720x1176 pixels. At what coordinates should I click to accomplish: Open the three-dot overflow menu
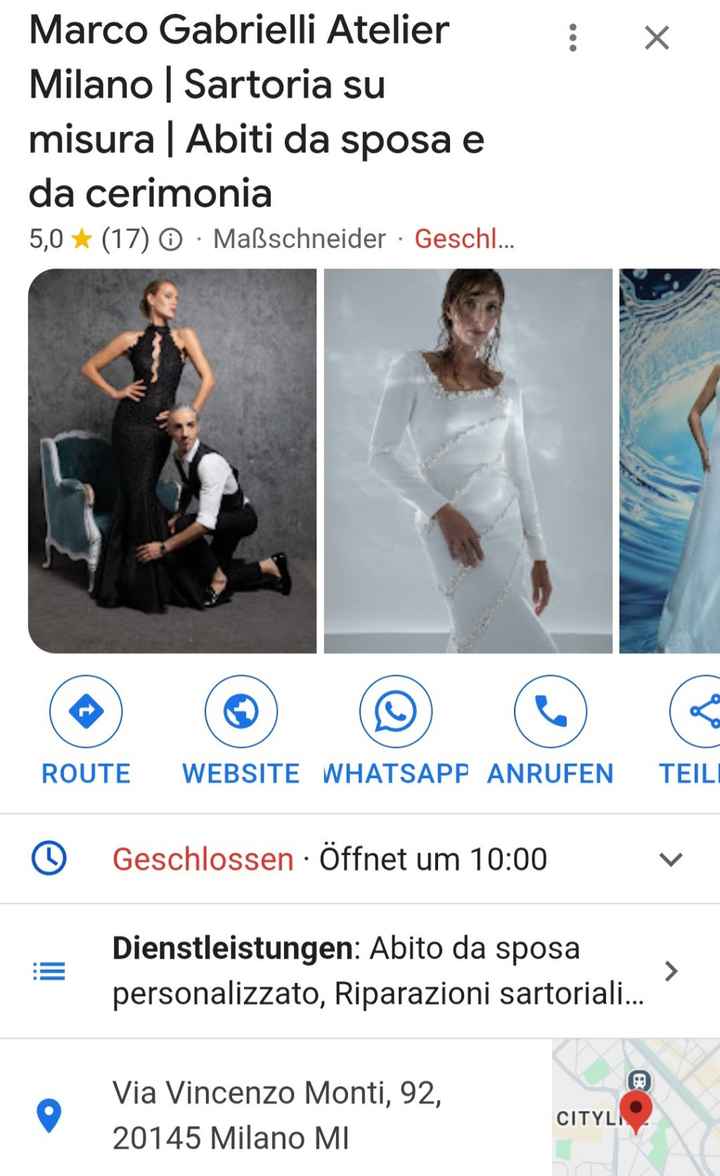[x=573, y=38]
